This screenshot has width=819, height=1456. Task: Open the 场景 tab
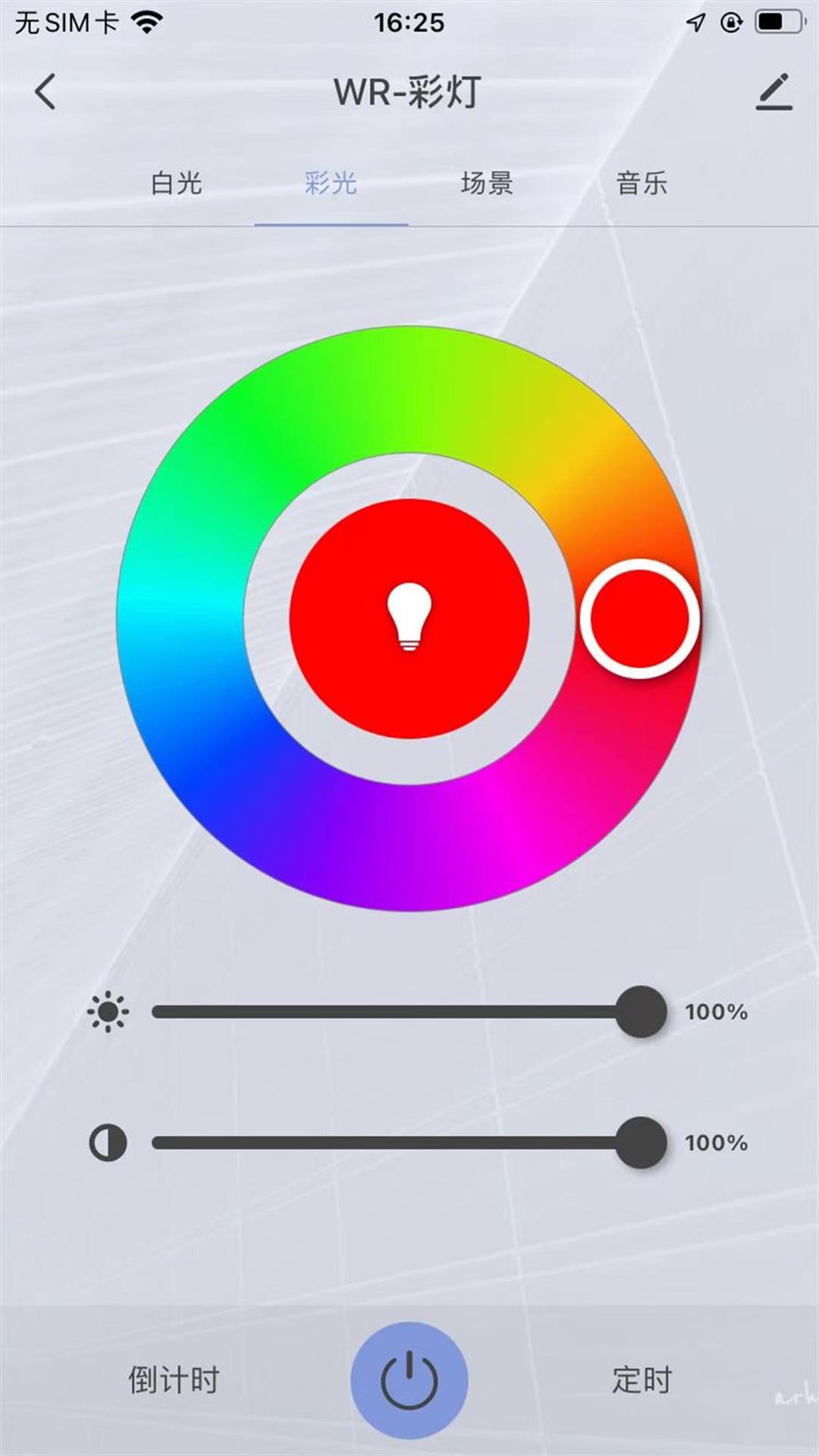pyautogui.click(x=487, y=184)
